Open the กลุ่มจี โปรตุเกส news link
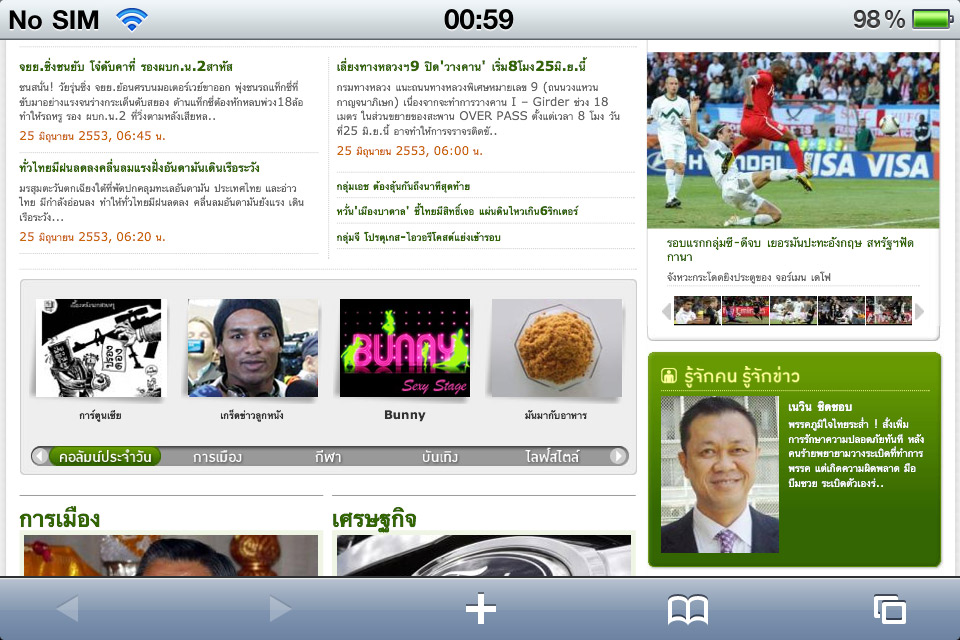The width and height of the screenshot is (960, 640). (x=418, y=237)
